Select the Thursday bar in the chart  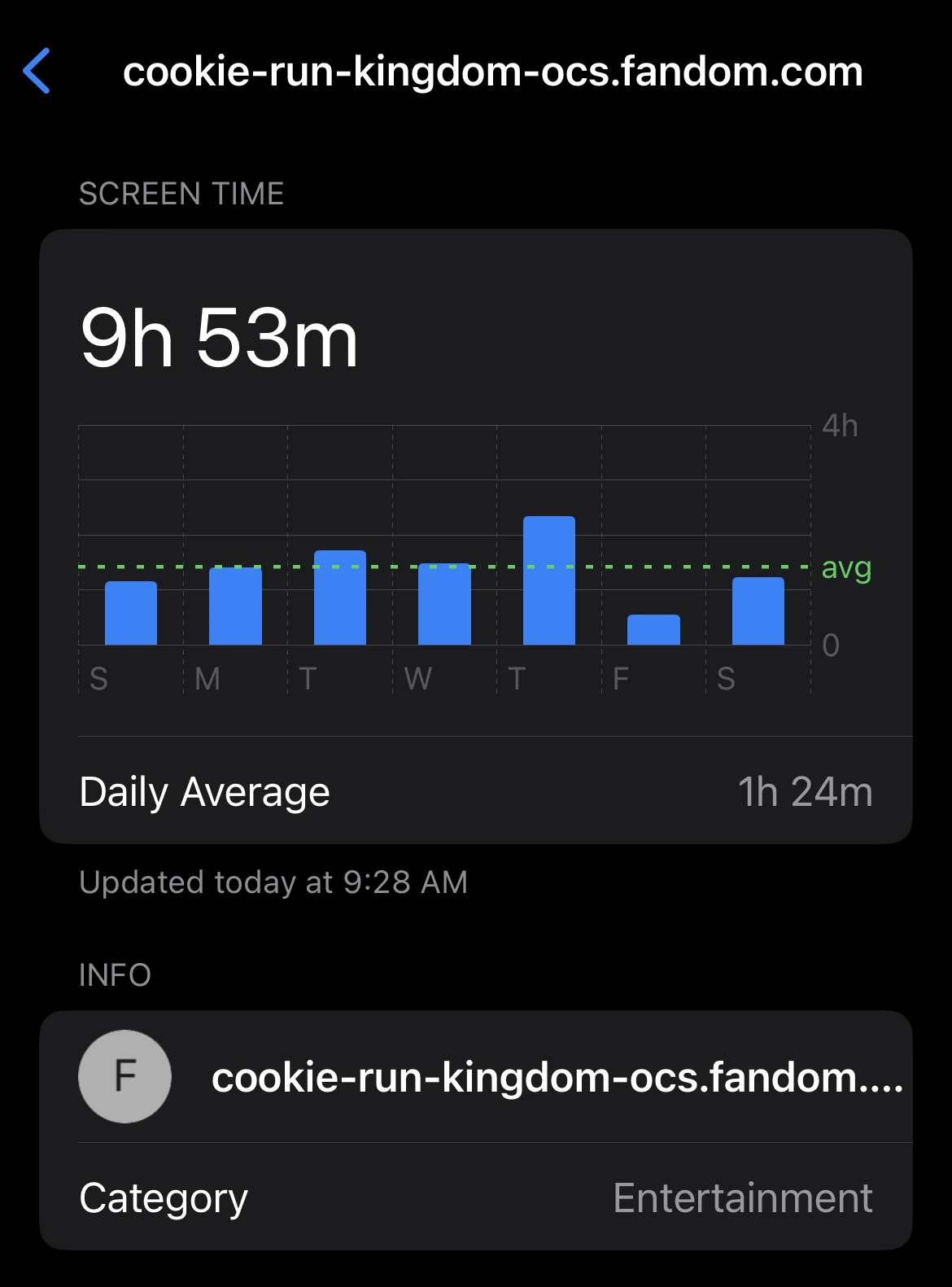coord(549,578)
